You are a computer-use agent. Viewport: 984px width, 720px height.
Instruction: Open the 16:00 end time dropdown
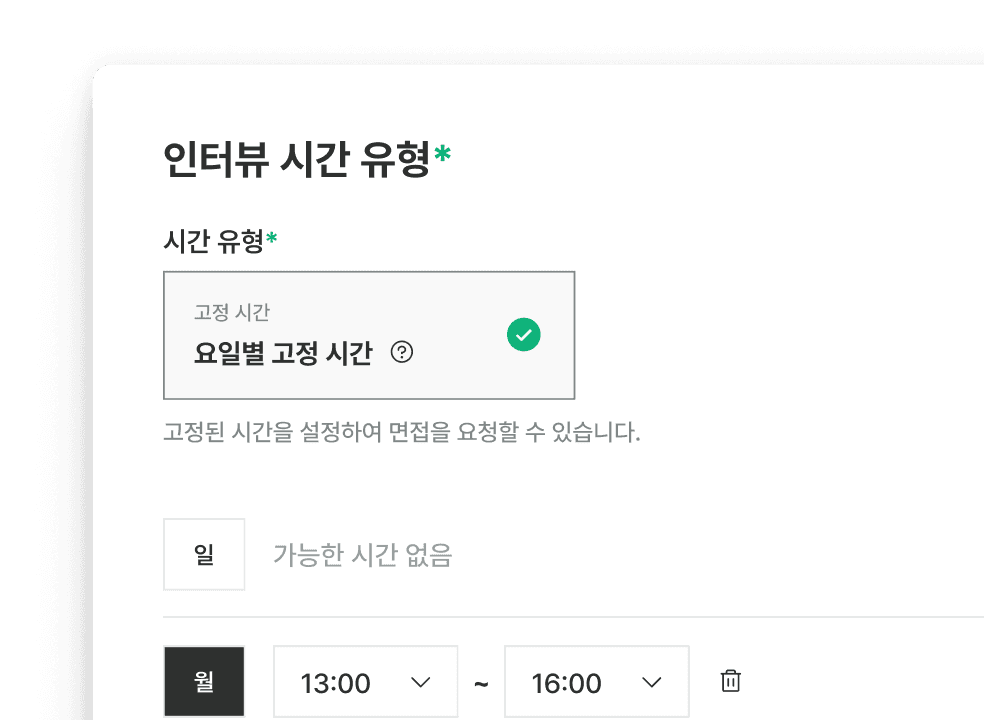(x=596, y=682)
